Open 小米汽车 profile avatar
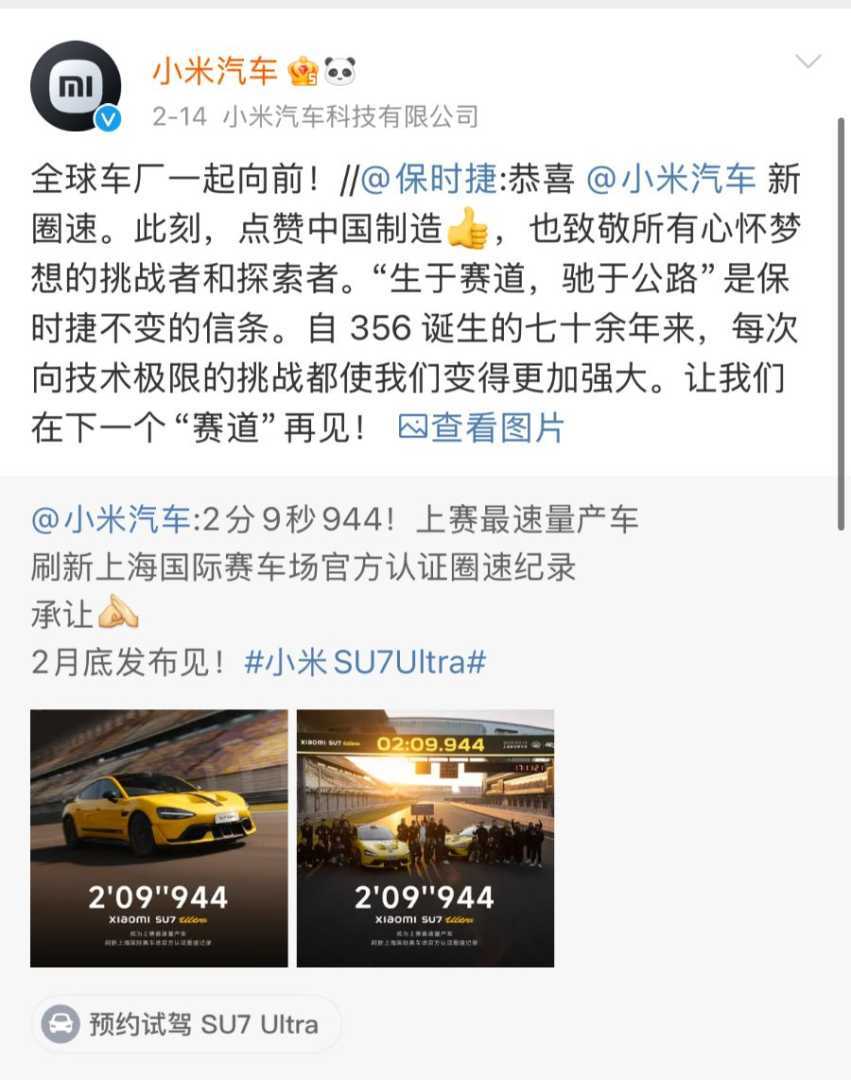851x1080 pixels. 76,87
